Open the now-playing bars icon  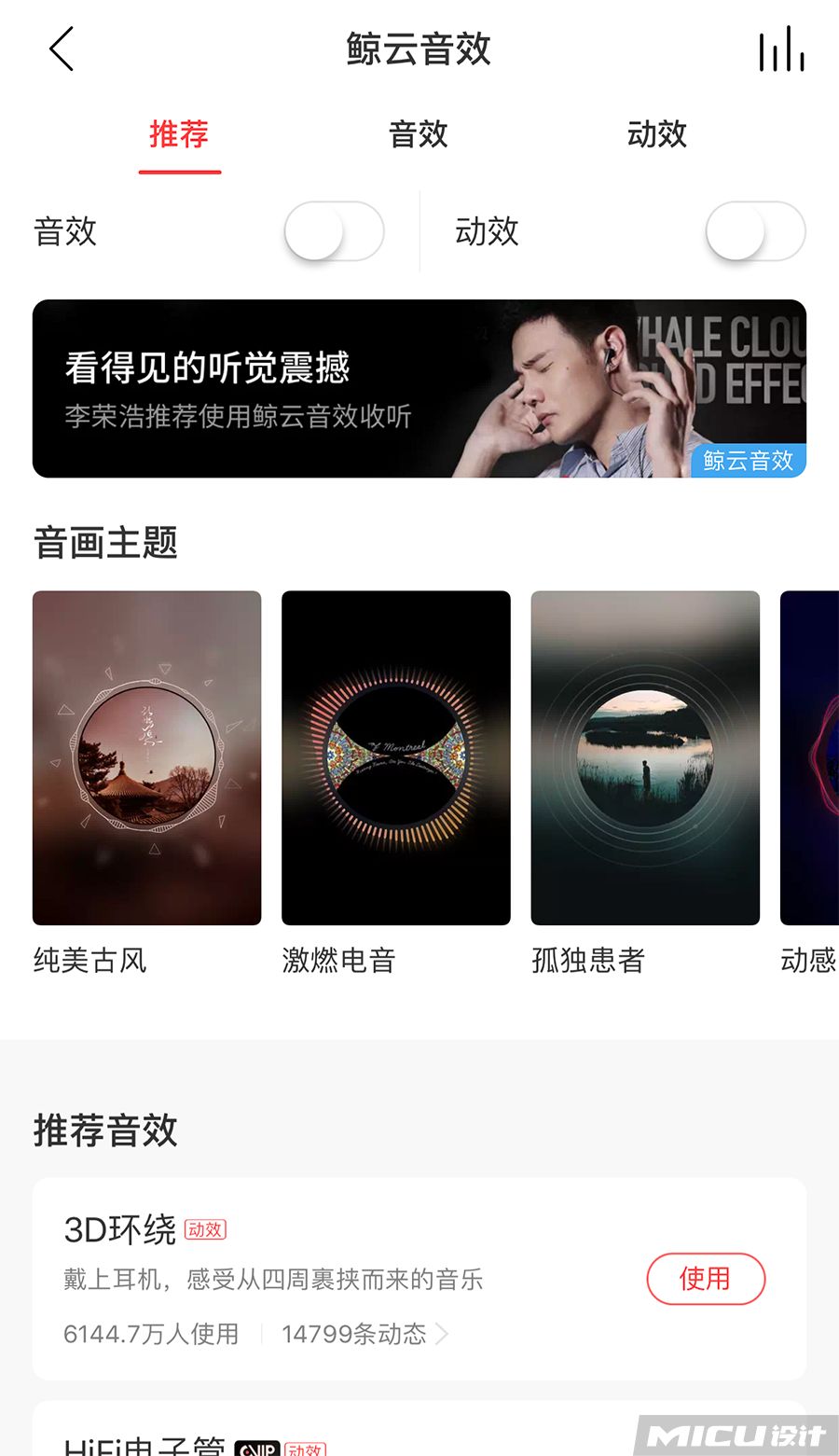pyautogui.click(x=781, y=49)
